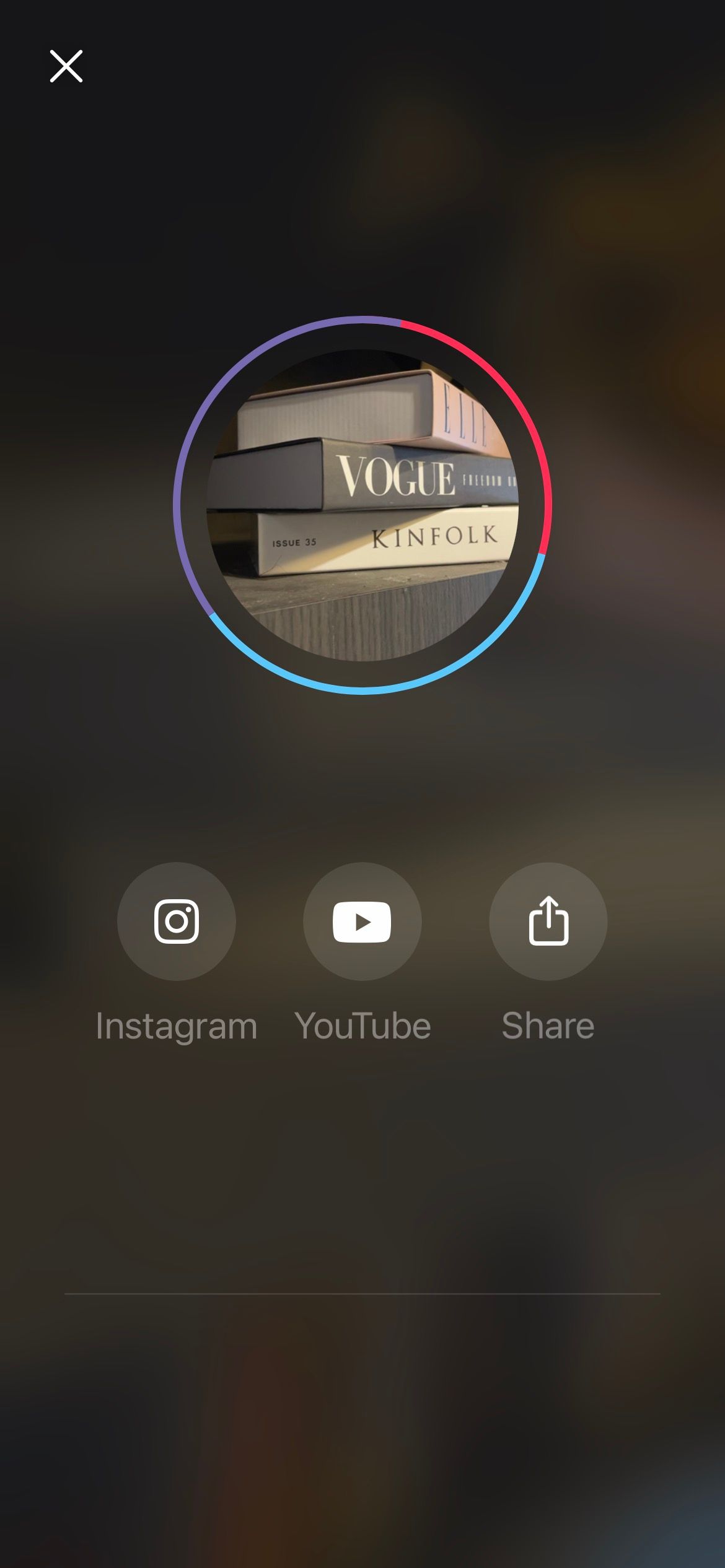Choose the upload arrow share icon
The width and height of the screenshot is (725, 1568).
[x=548, y=922]
